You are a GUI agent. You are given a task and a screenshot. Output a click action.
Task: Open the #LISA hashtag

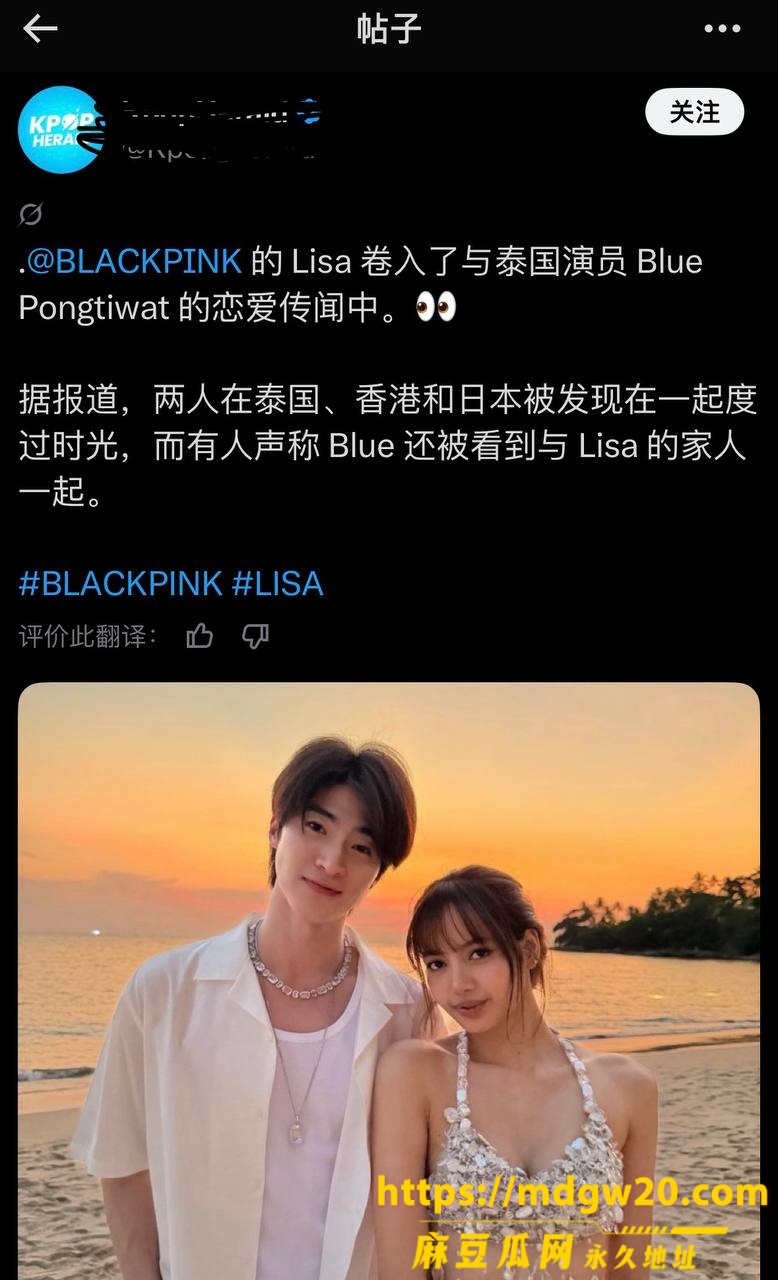pos(278,583)
